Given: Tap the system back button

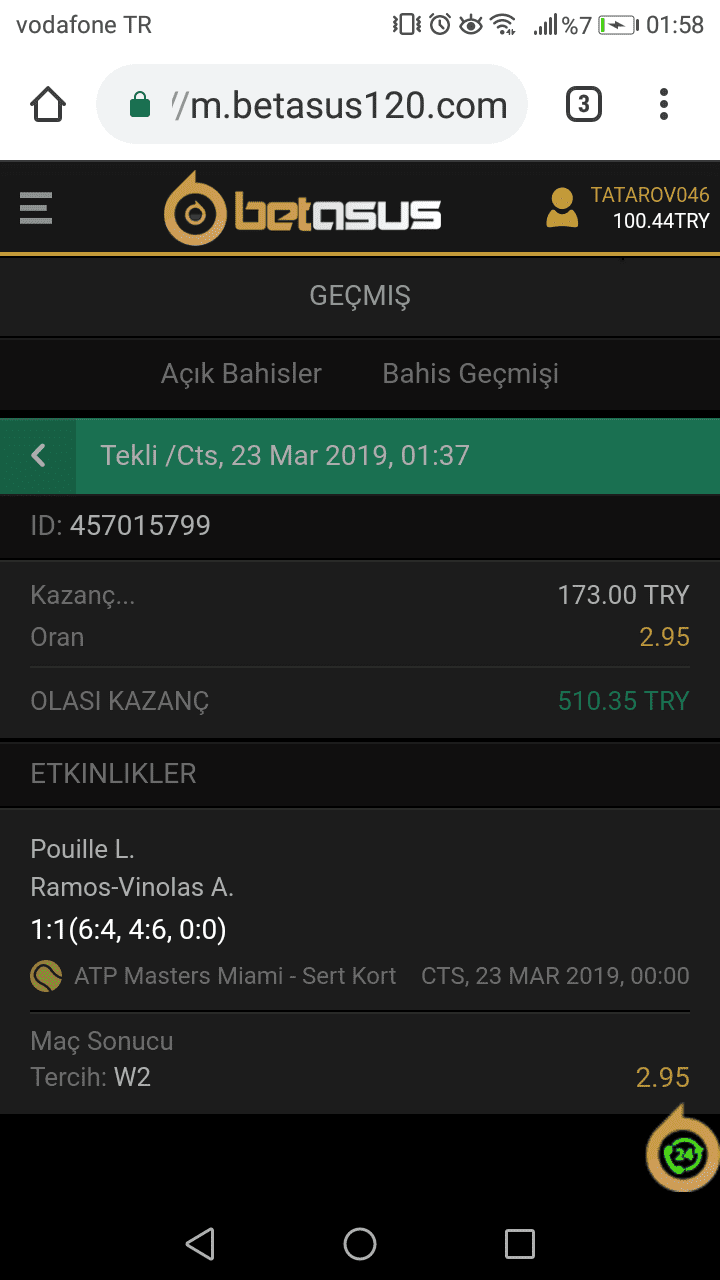Looking at the screenshot, I should point(200,1243).
